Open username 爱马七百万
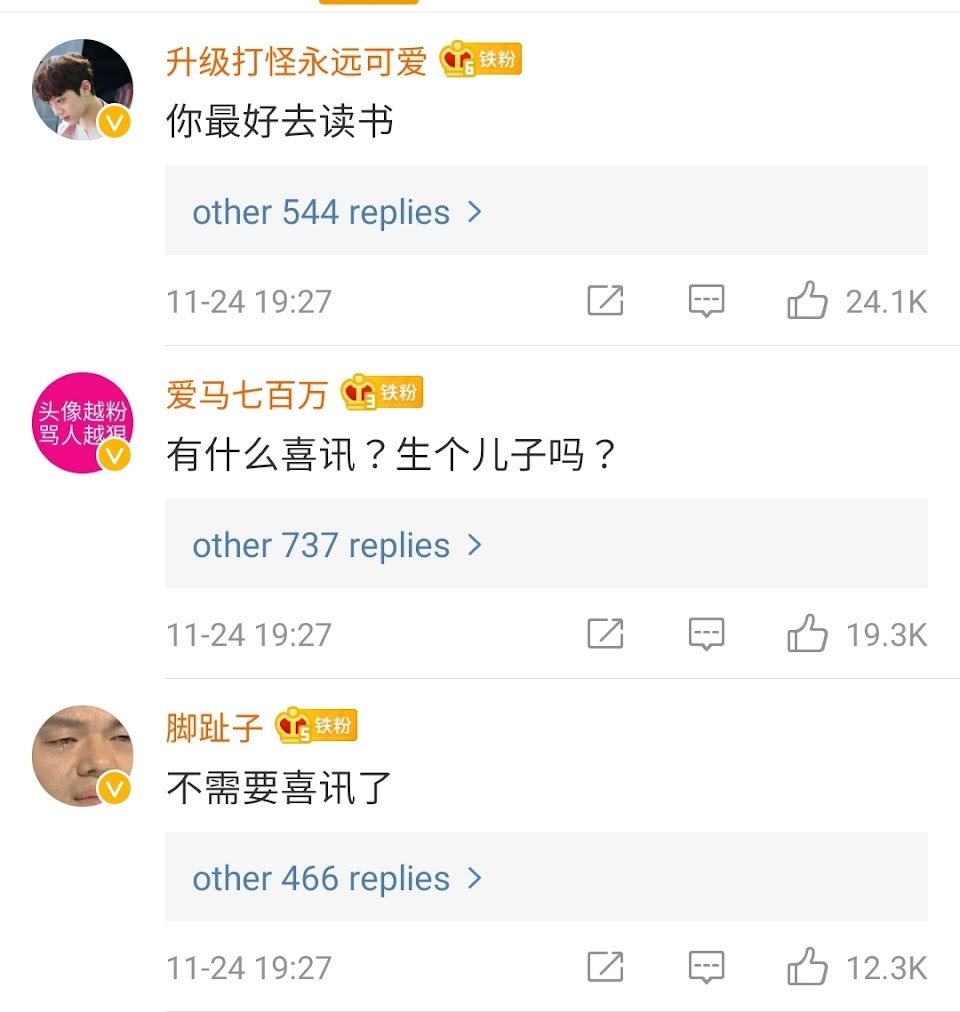960x1012 pixels. [x=246, y=395]
